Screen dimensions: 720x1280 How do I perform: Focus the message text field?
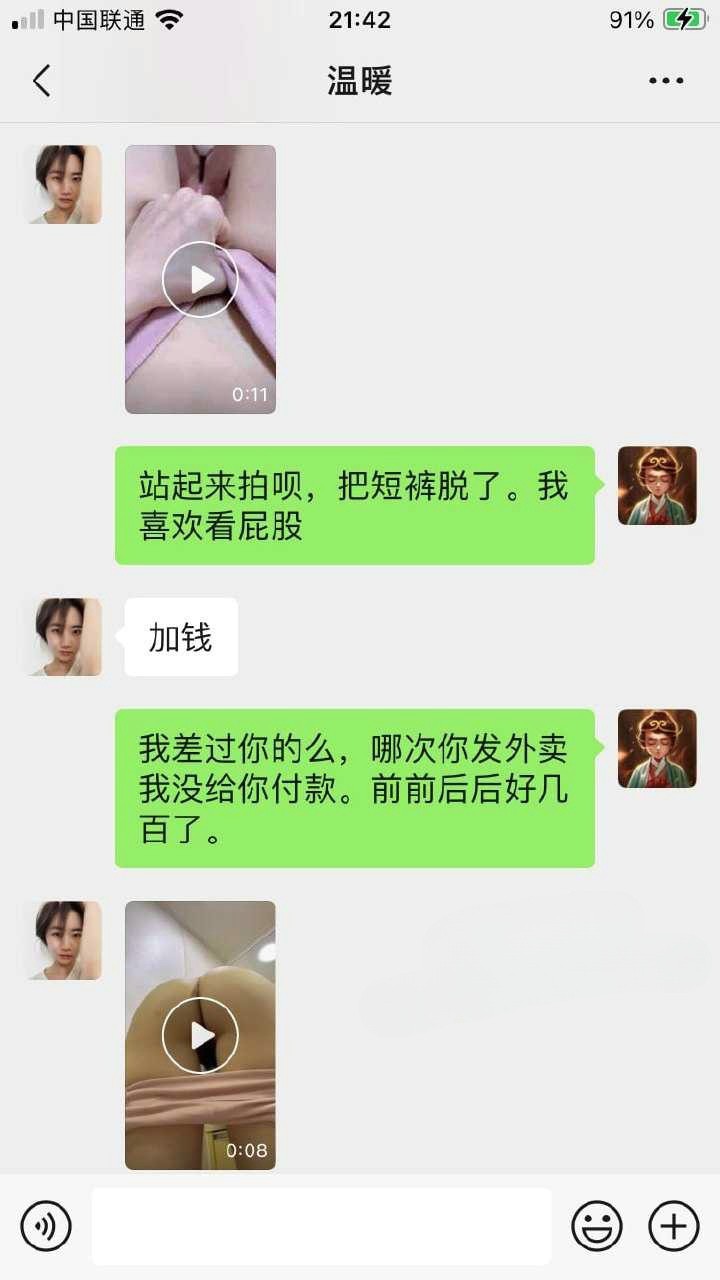[x=321, y=1226]
